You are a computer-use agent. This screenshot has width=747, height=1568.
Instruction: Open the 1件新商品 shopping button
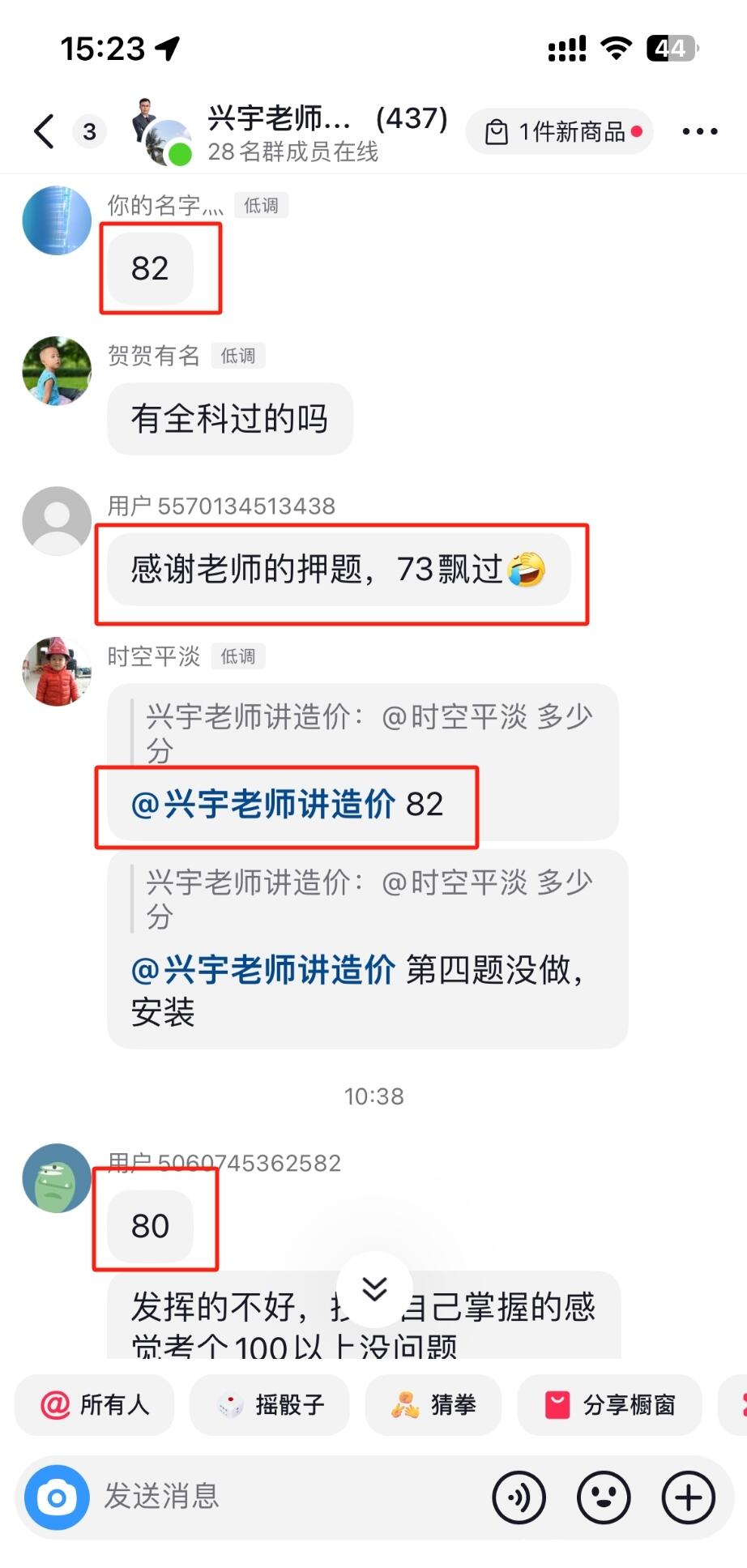point(560,131)
